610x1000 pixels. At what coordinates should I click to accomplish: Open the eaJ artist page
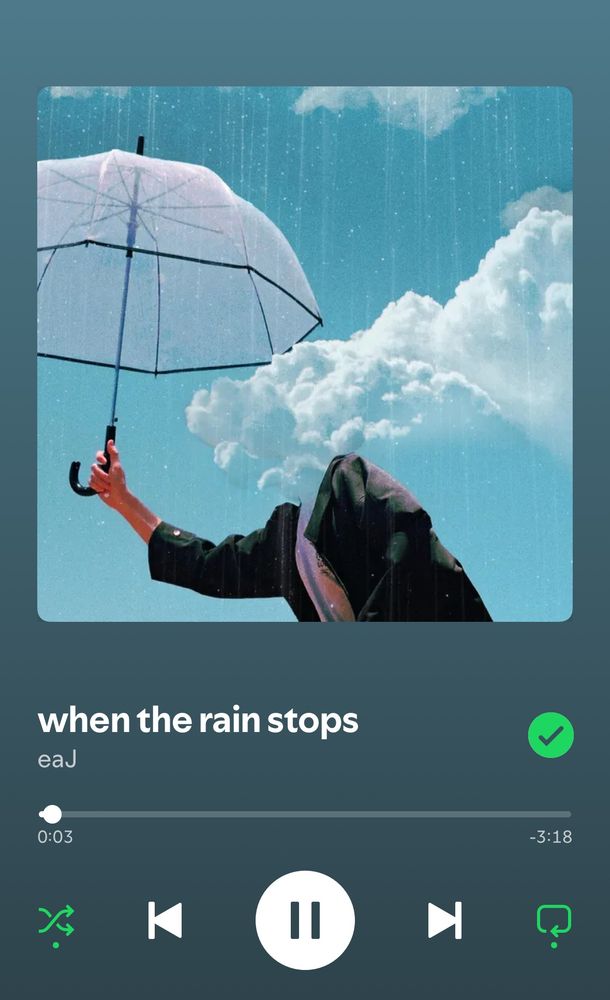57,759
